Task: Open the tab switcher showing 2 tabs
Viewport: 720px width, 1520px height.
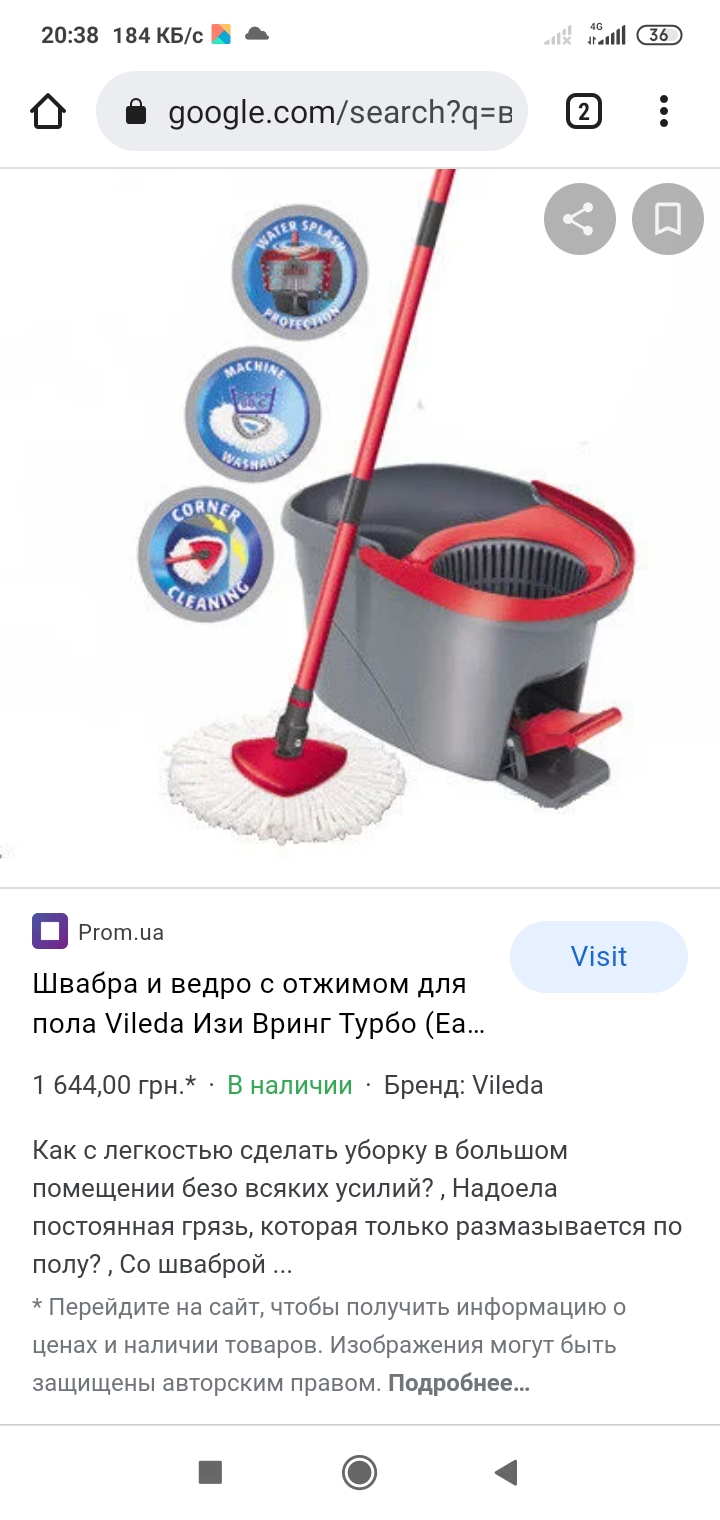Action: 583,111
